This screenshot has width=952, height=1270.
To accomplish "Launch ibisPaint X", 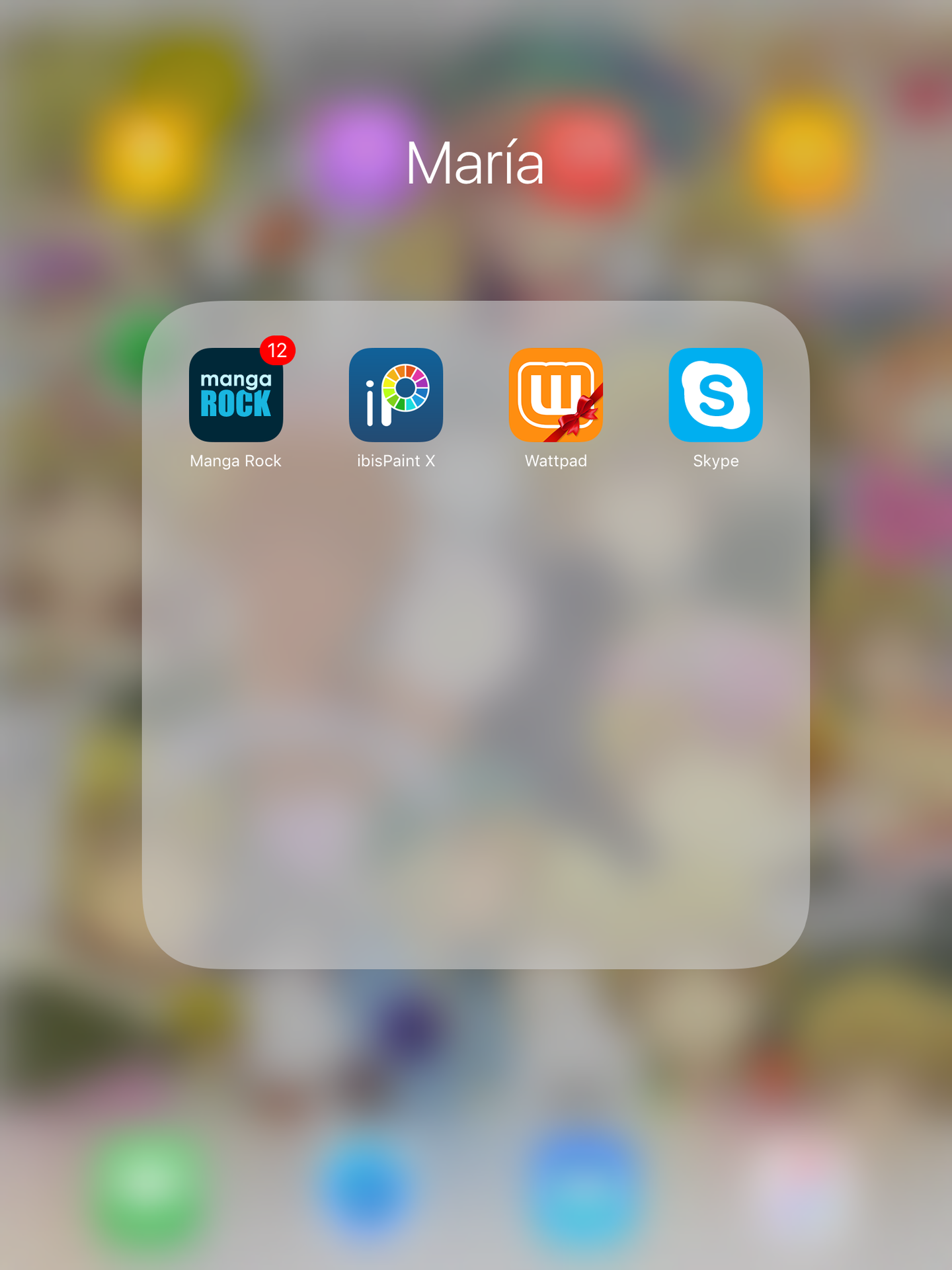I will pos(396,395).
